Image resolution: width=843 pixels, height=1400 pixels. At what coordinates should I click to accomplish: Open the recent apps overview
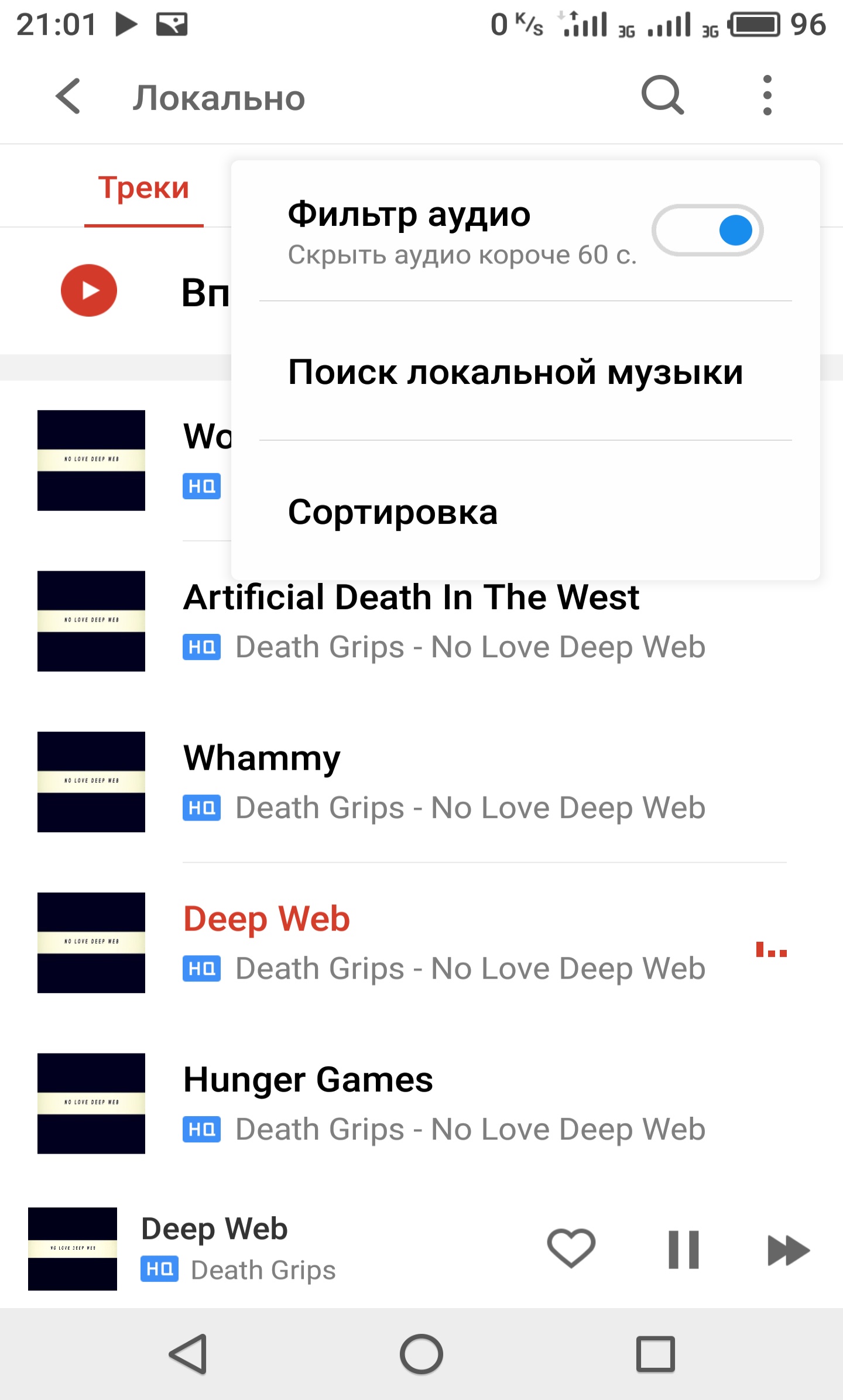pos(656,1354)
